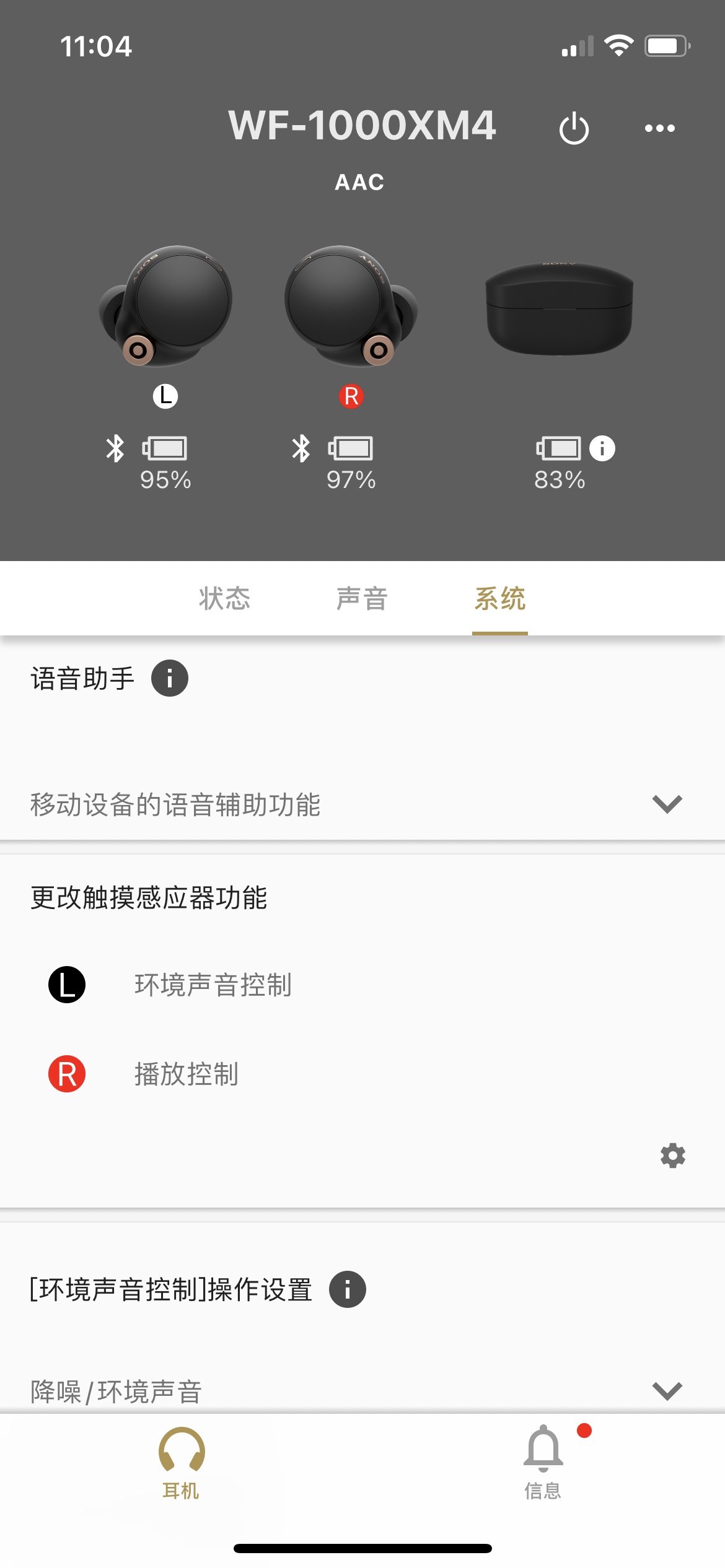The width and height of the screenshot is (725, 1568).
Task: Open the touch sensor settings gear
Action: [674, 1156]
